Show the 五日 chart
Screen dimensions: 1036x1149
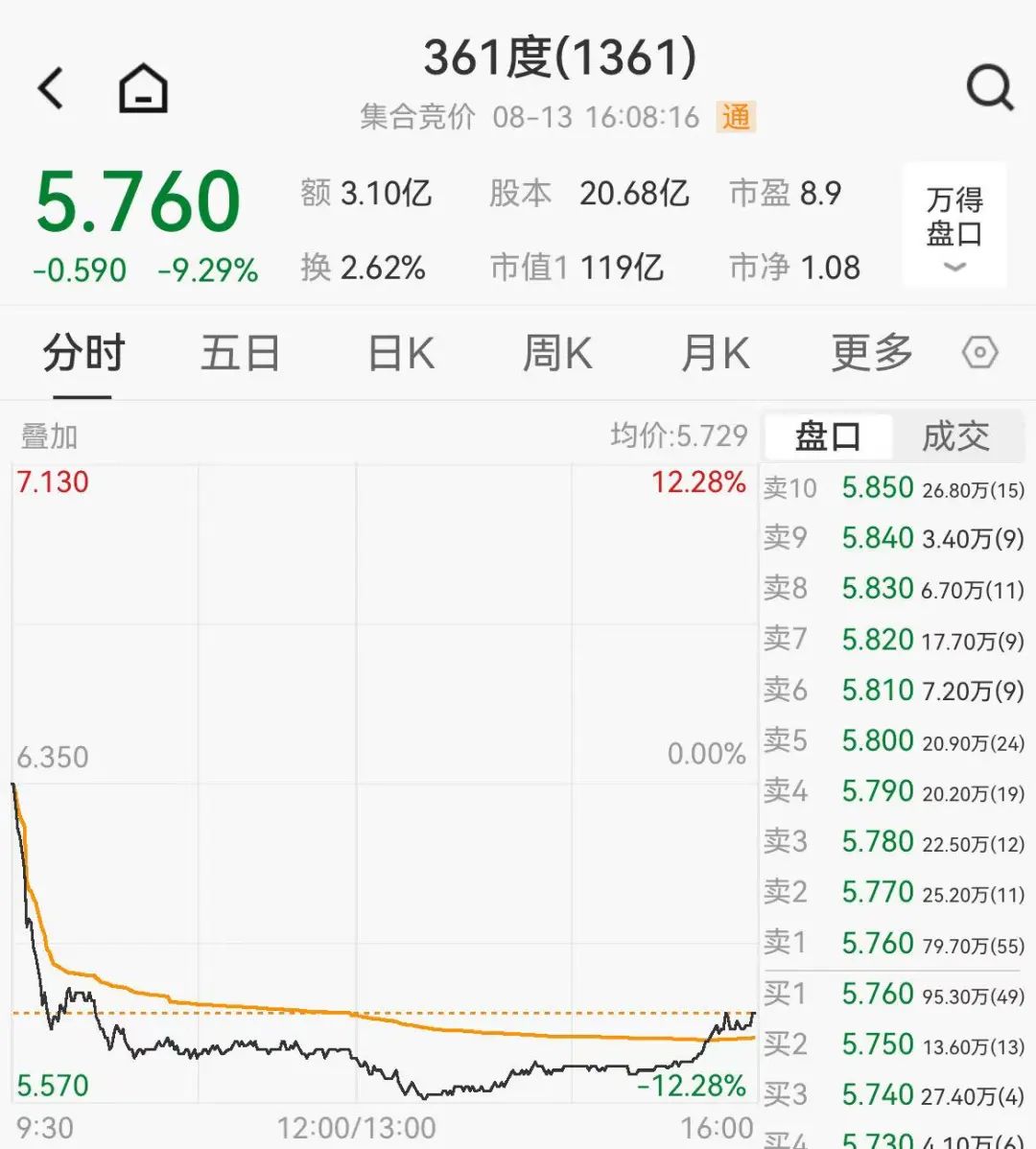[x=240, y=354]
